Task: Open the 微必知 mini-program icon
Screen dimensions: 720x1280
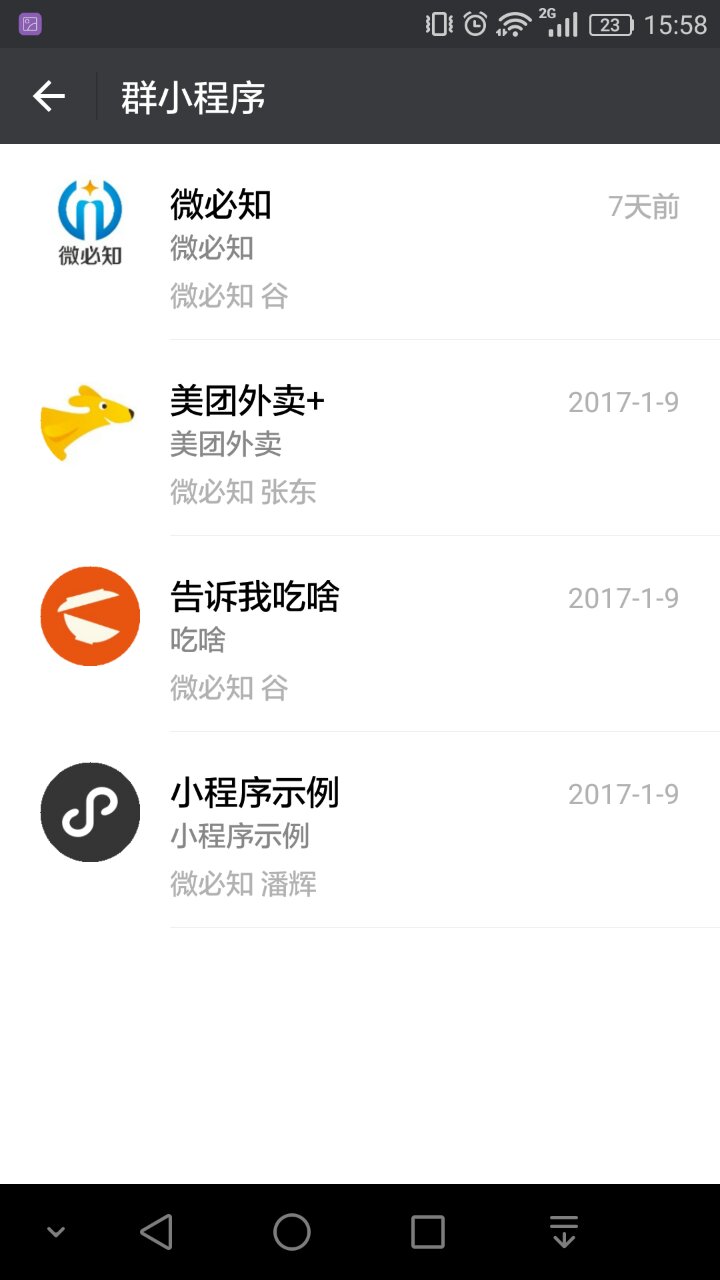Action: [89, 222]
